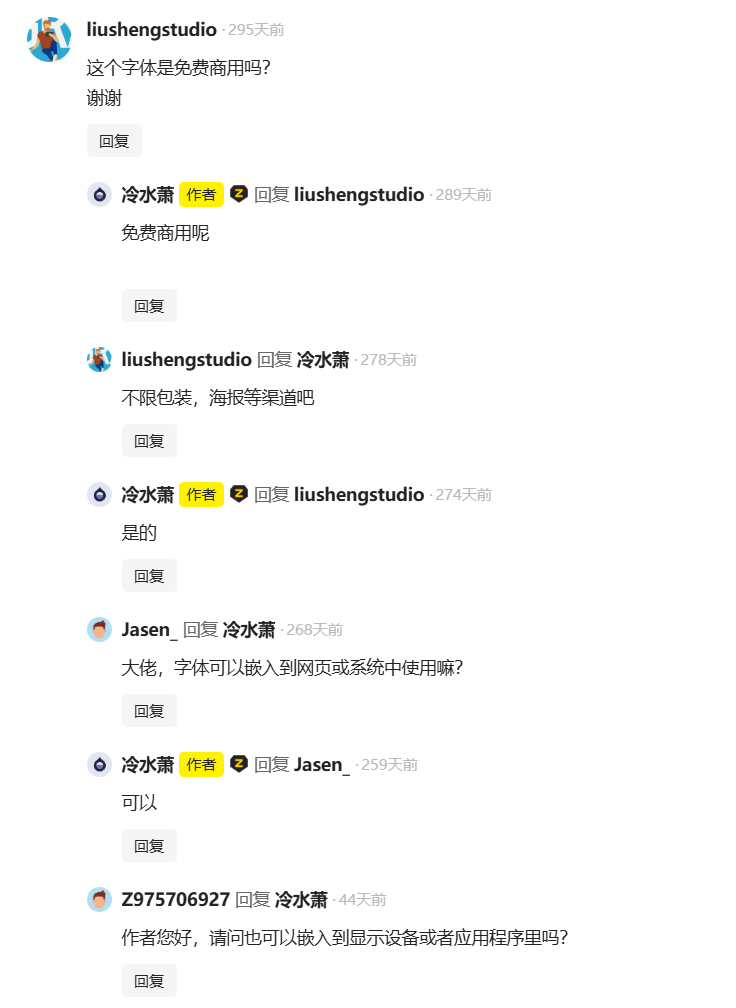Reply to Z975706927's latest question
This screenshot has width=736, height=1008.
[x=148, y=980]
